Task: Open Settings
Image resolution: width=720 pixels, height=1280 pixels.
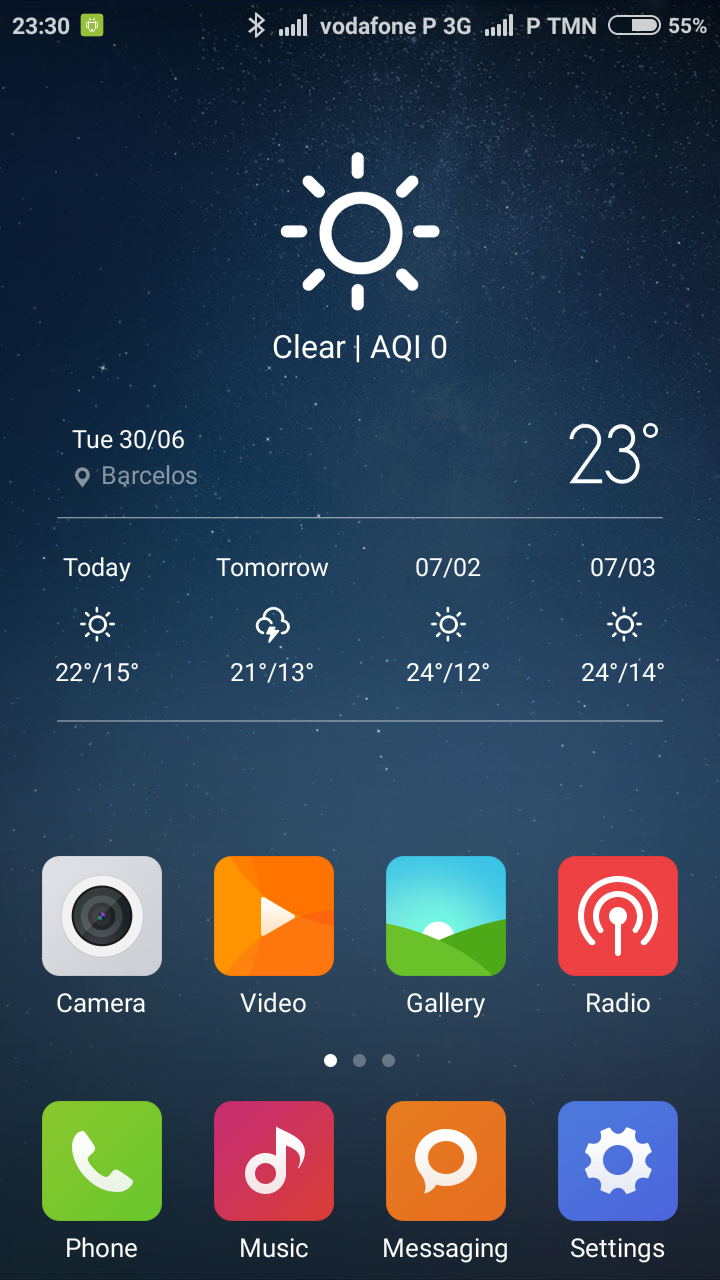Action: coord(618,1161)
